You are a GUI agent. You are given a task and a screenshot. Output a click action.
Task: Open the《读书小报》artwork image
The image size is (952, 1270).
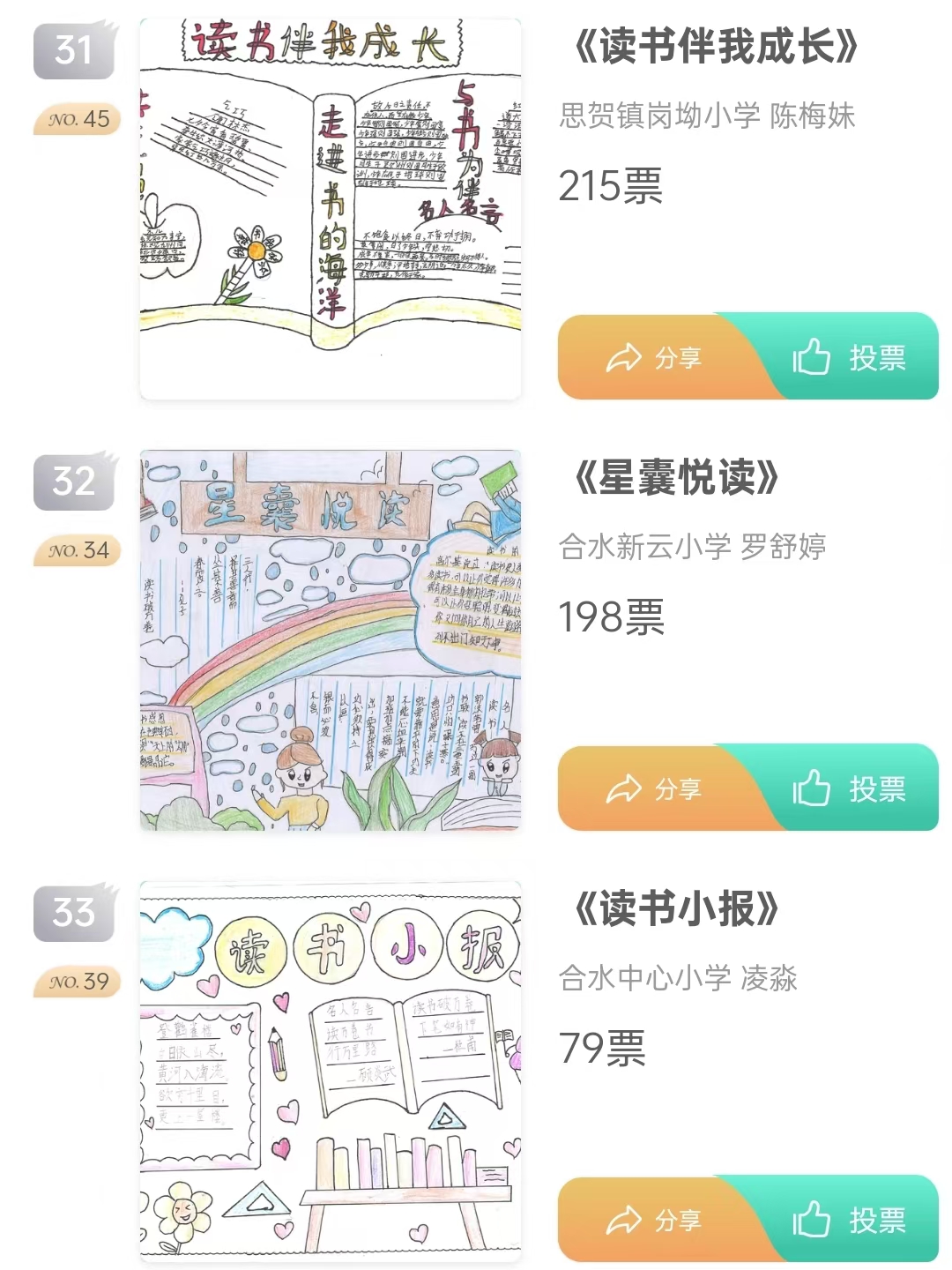point(331,1072)
